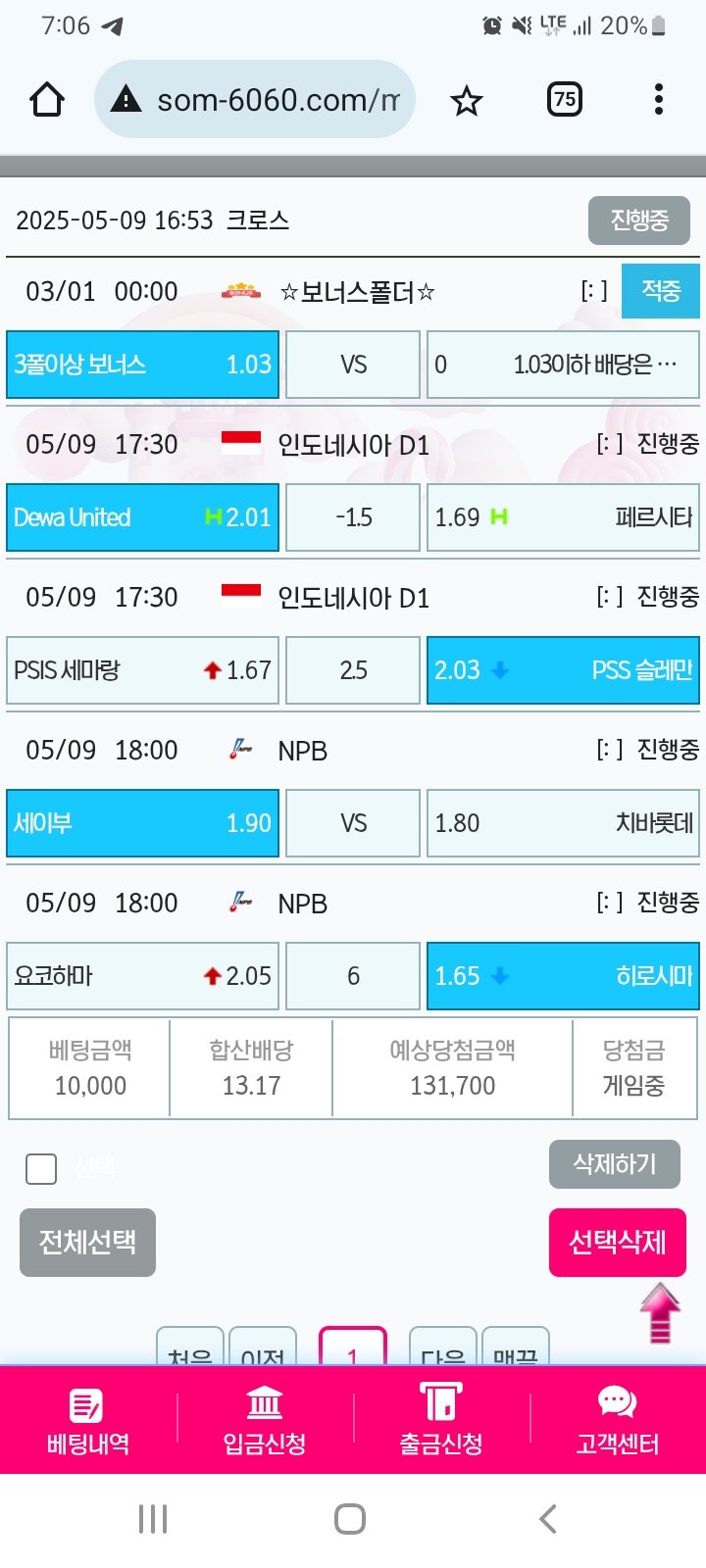Switch to the 입금신청 tab
Viewport: 706px width, 1568px height.
(x=265, y=1420)
